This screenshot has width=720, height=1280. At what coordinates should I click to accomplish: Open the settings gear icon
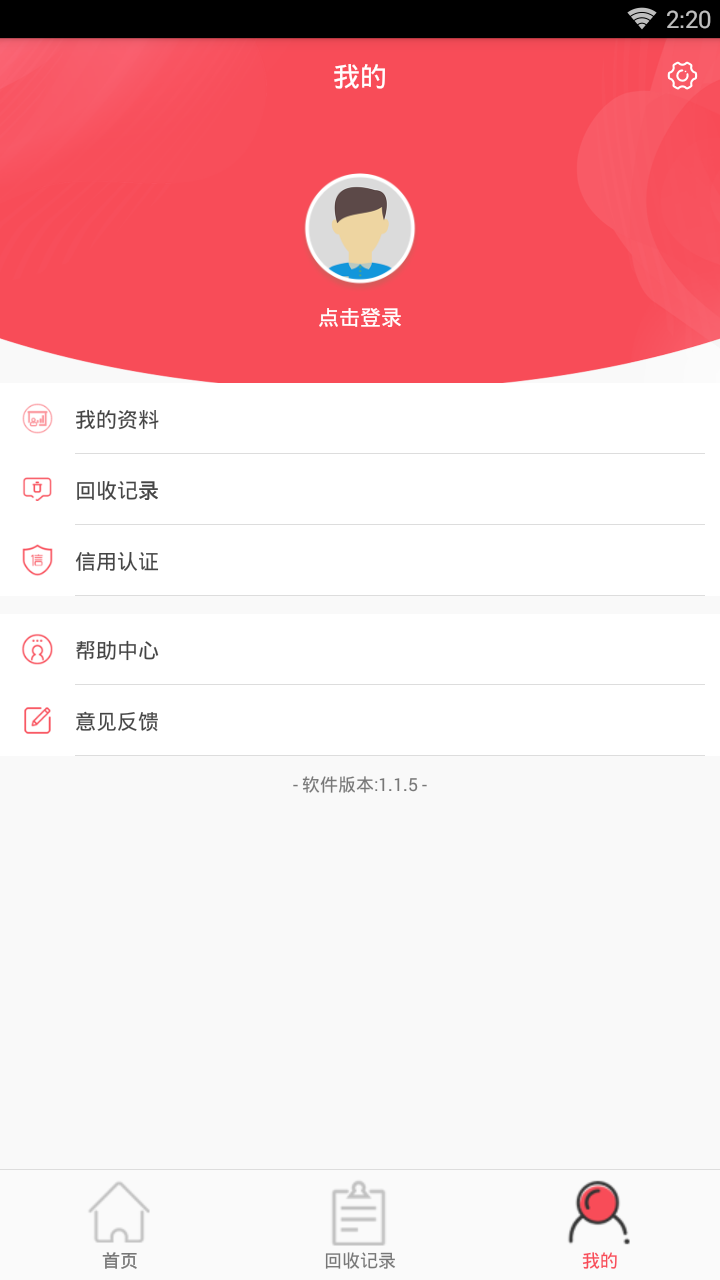tap(682, 76)
